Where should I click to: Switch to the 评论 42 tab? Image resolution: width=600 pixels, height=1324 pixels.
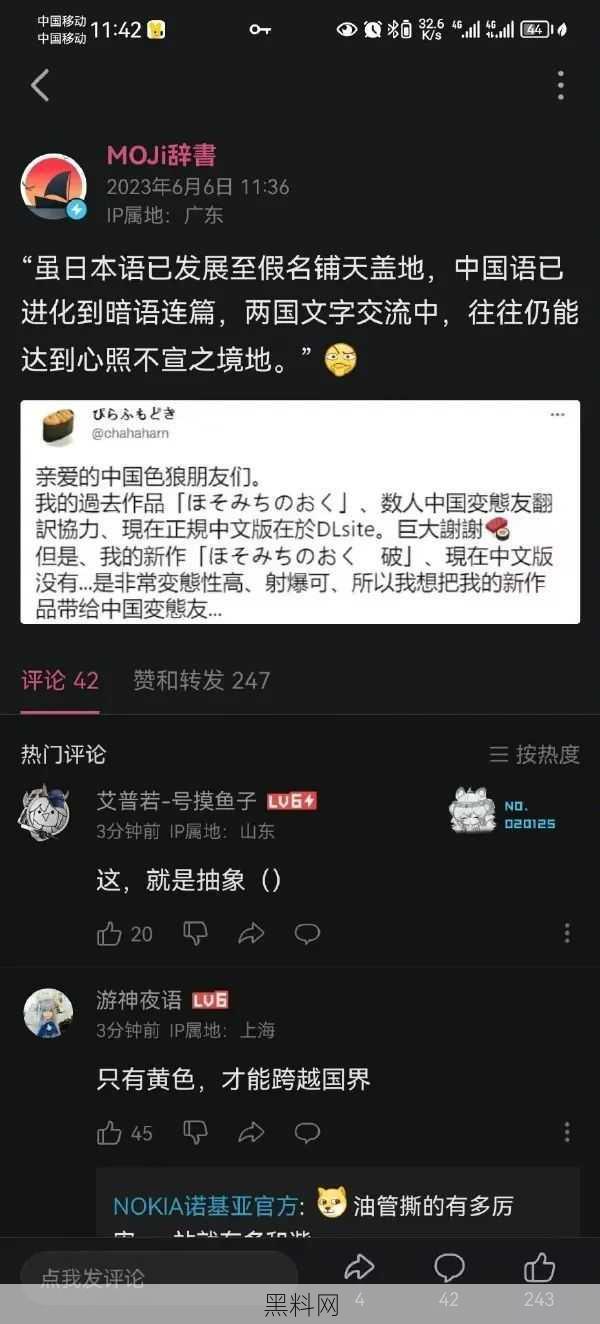60,681
